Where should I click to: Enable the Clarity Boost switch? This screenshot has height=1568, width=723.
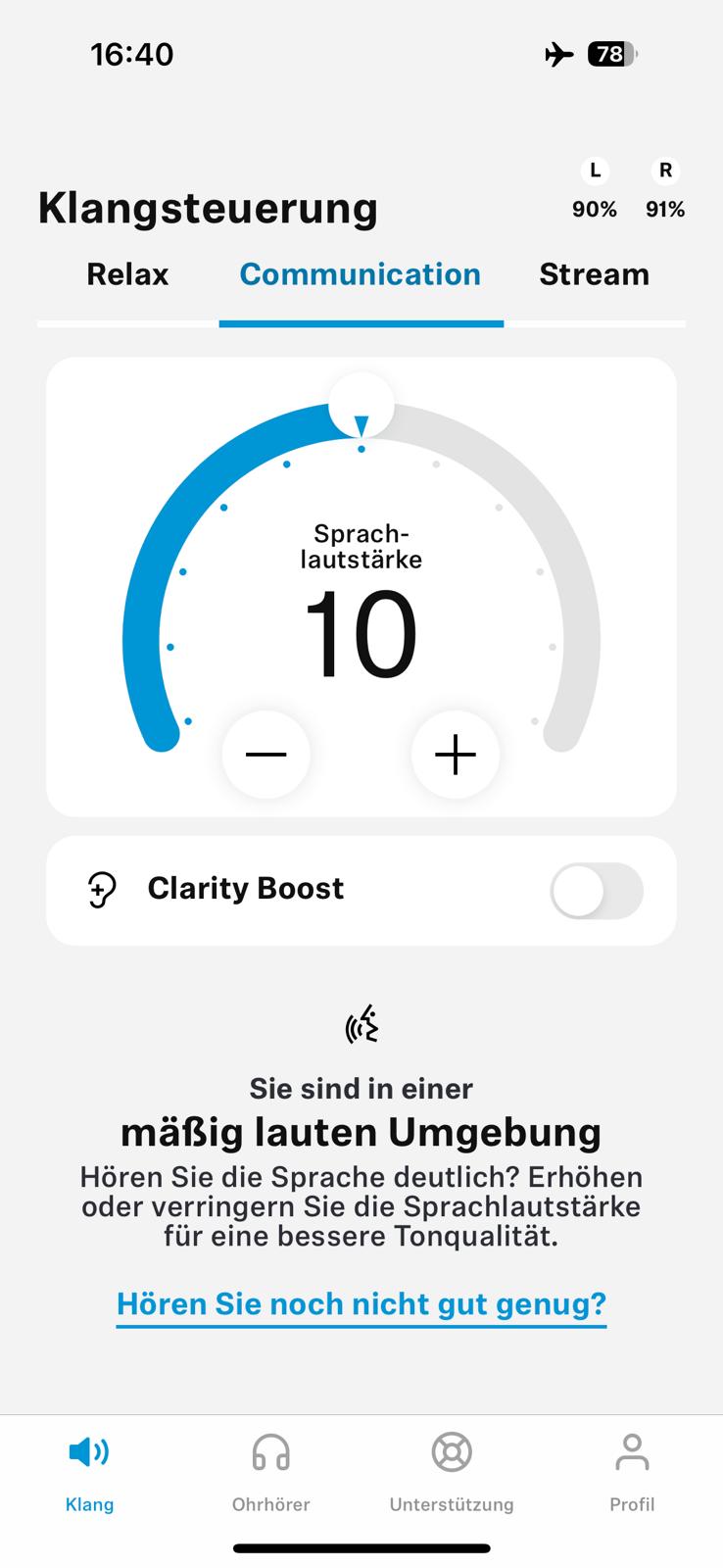click(x=597, y=891)
